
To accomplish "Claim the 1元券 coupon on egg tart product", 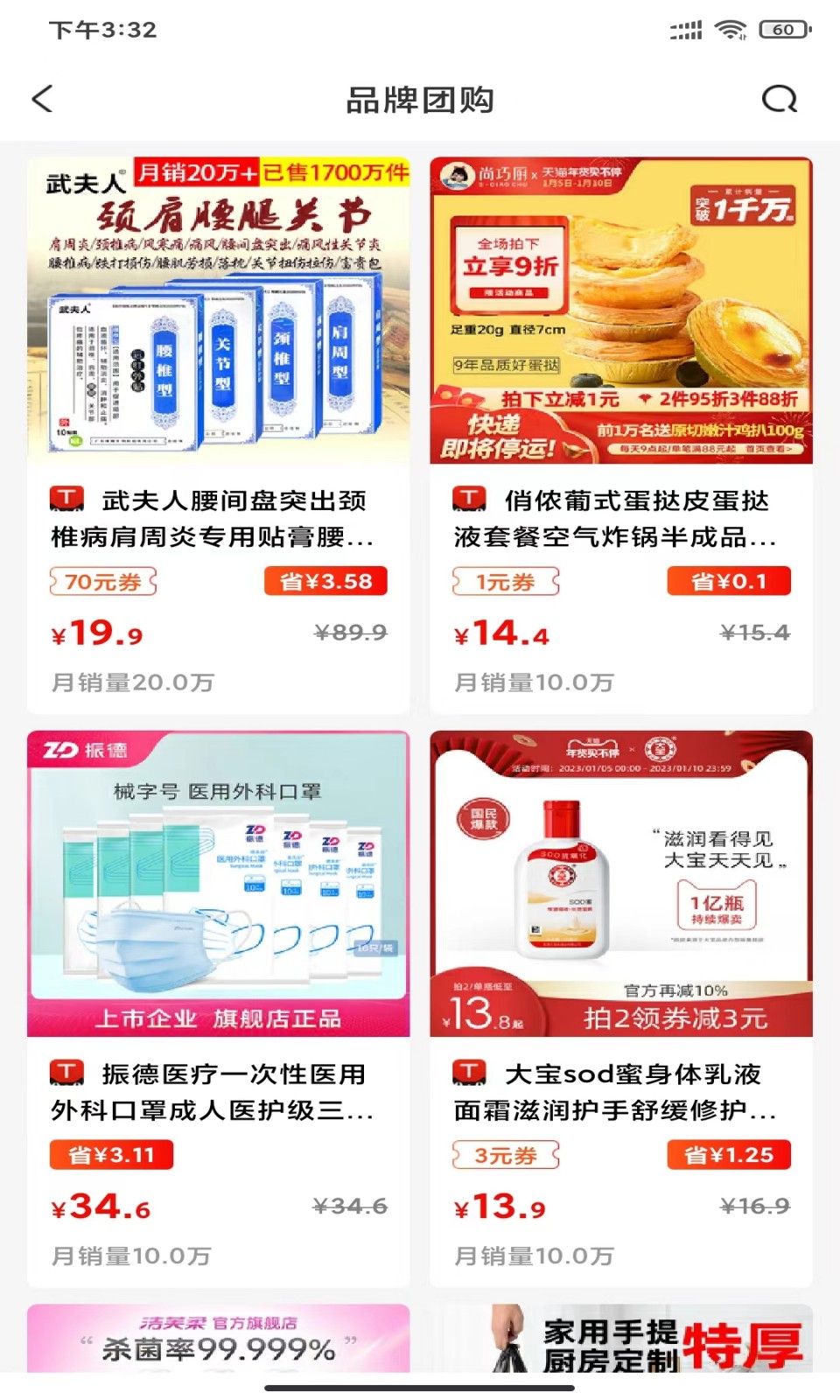I will point(506,580).
